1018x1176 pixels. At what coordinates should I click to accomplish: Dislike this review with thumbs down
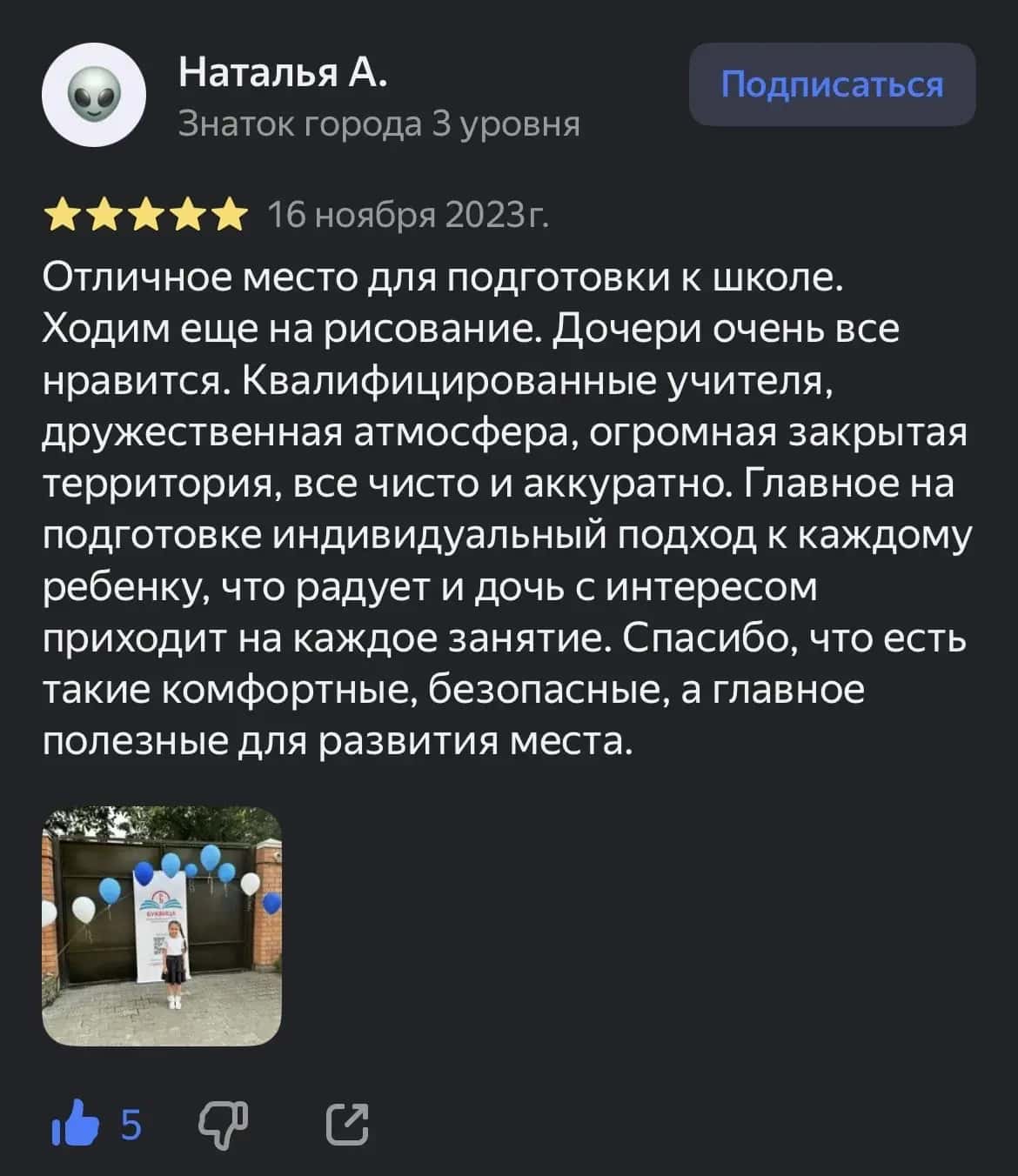[224, 1125]
